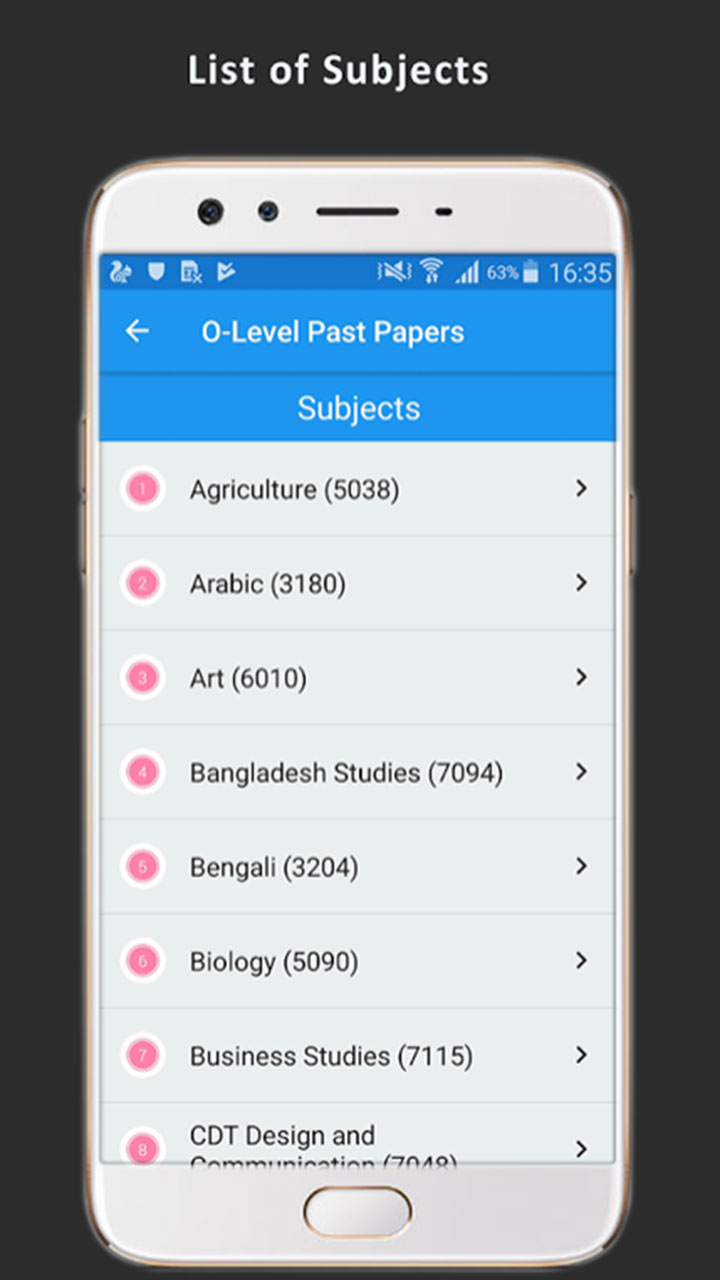Tap the chevron beside Business Studies

[x=582, y=1055]
